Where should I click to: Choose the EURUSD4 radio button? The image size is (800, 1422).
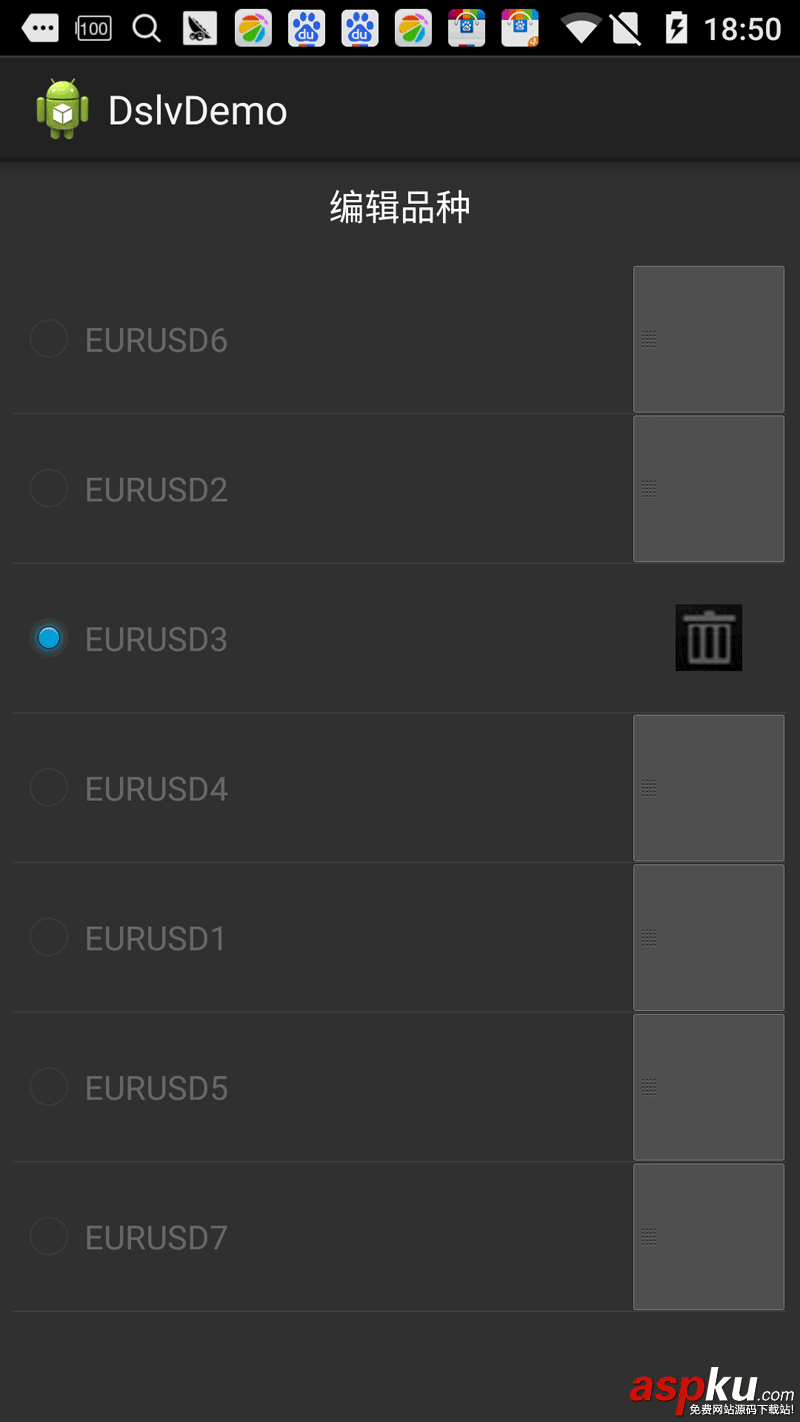[x=49, y=787]
